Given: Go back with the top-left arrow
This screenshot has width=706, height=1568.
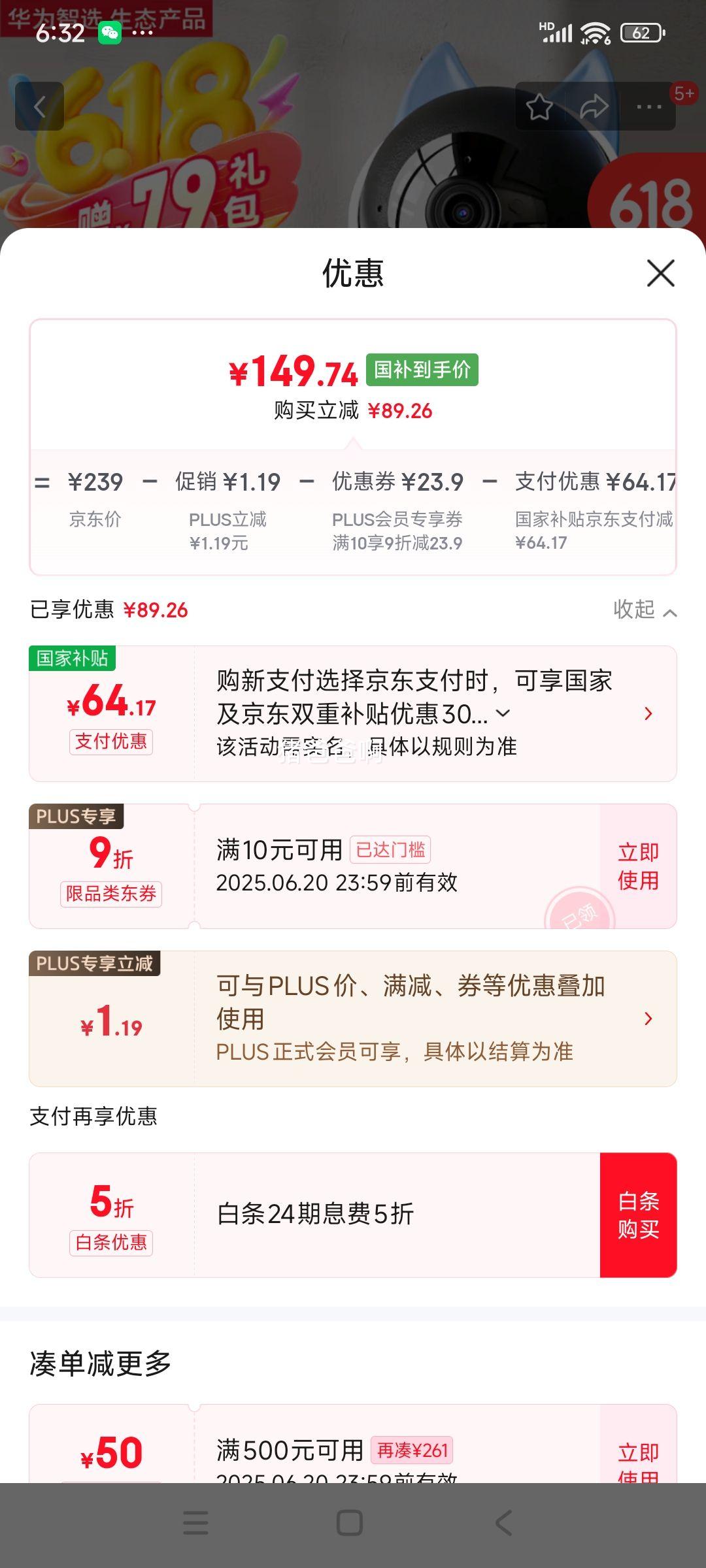Looking at the screenshot, I should 39,106.
